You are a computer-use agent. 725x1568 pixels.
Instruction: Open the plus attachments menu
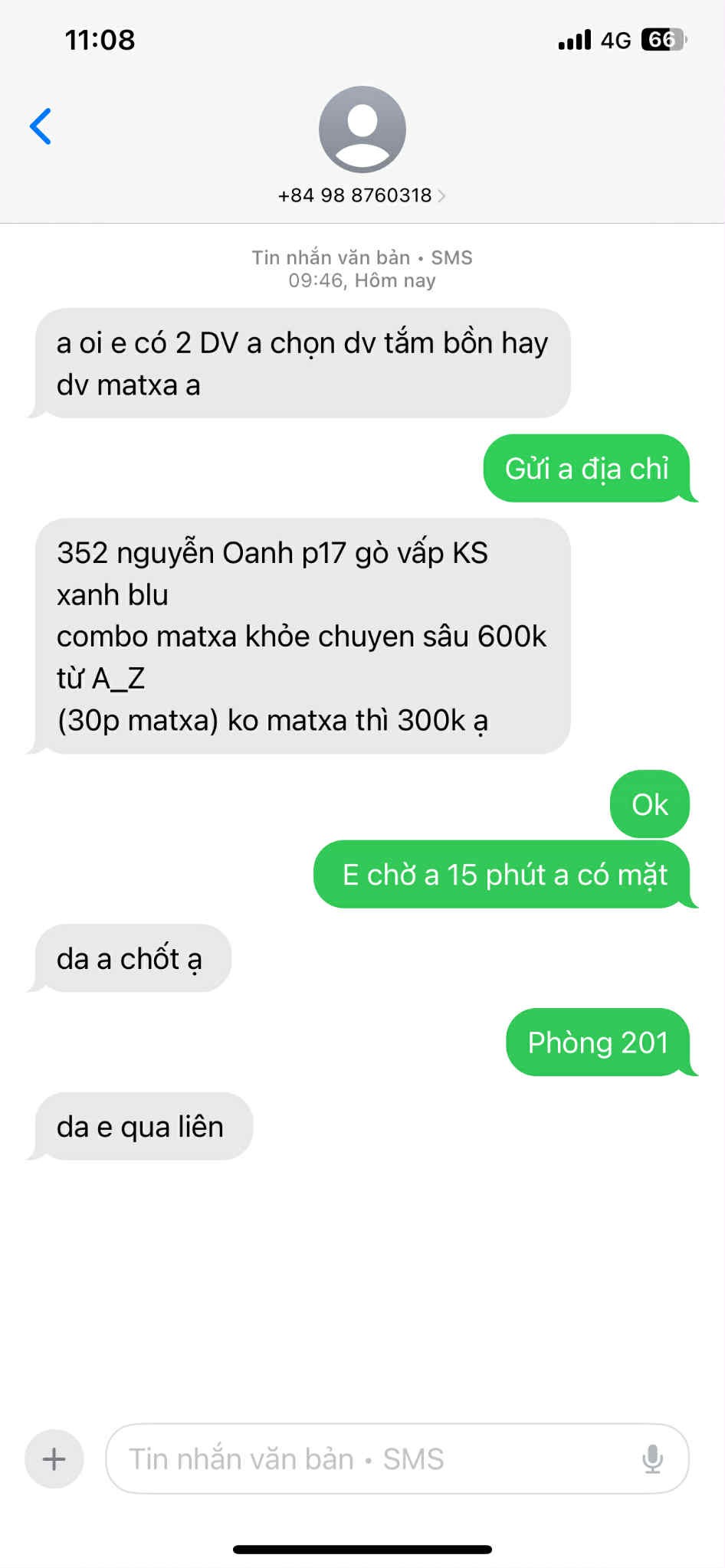54,1458
